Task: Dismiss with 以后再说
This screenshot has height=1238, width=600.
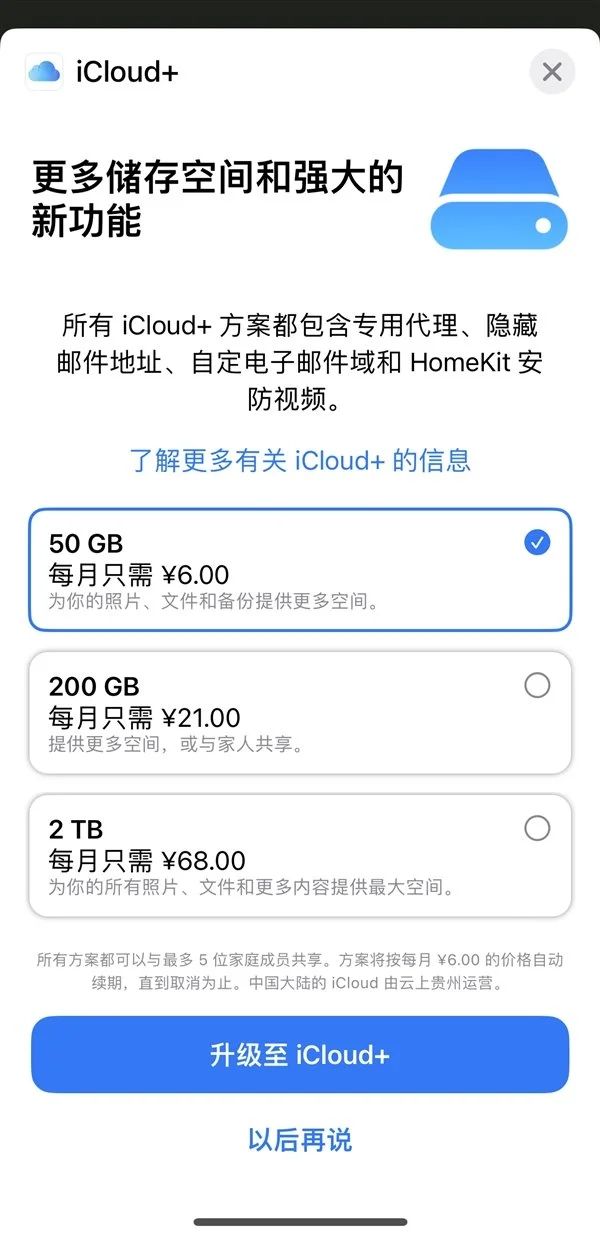Action: [300, 1139]
